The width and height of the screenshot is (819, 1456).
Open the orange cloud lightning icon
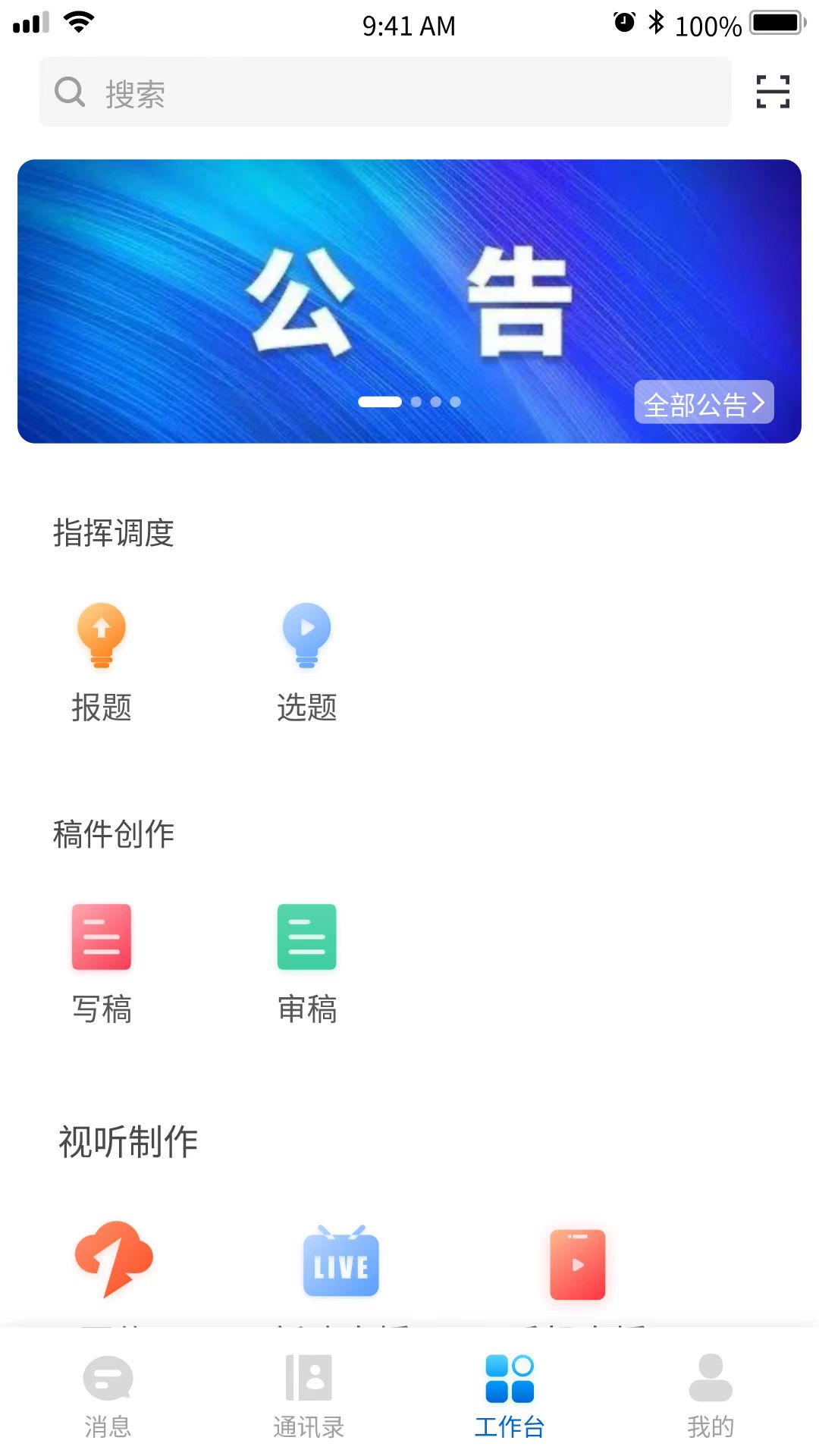(114, 1259)
